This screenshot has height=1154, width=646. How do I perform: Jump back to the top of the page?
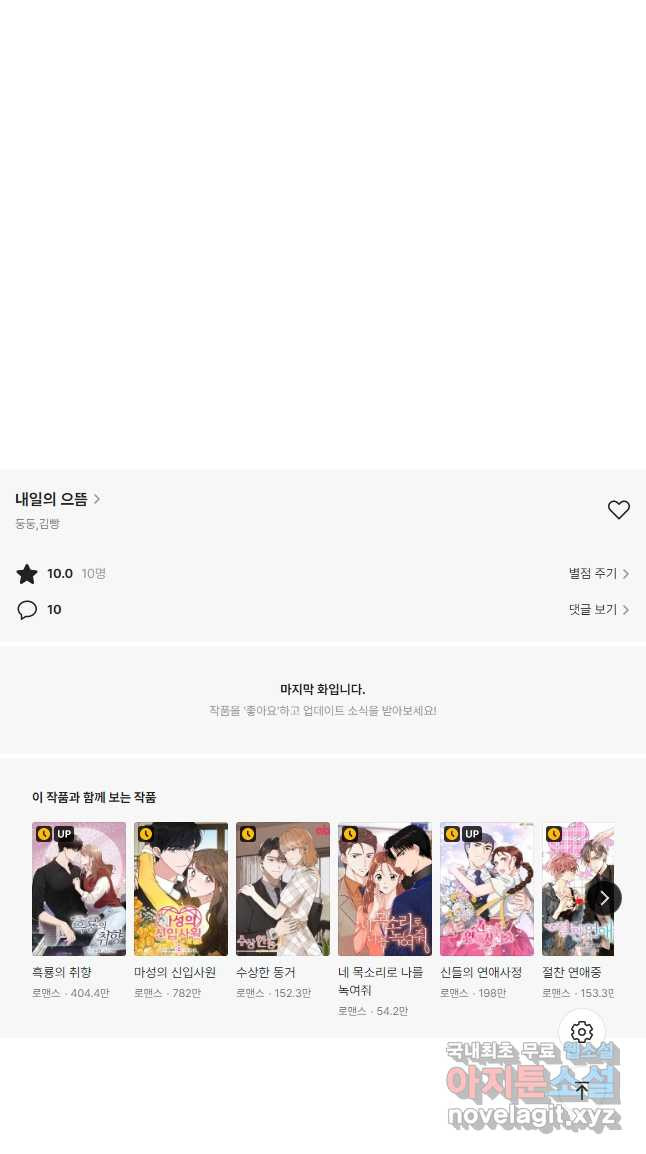point(582,1090)
